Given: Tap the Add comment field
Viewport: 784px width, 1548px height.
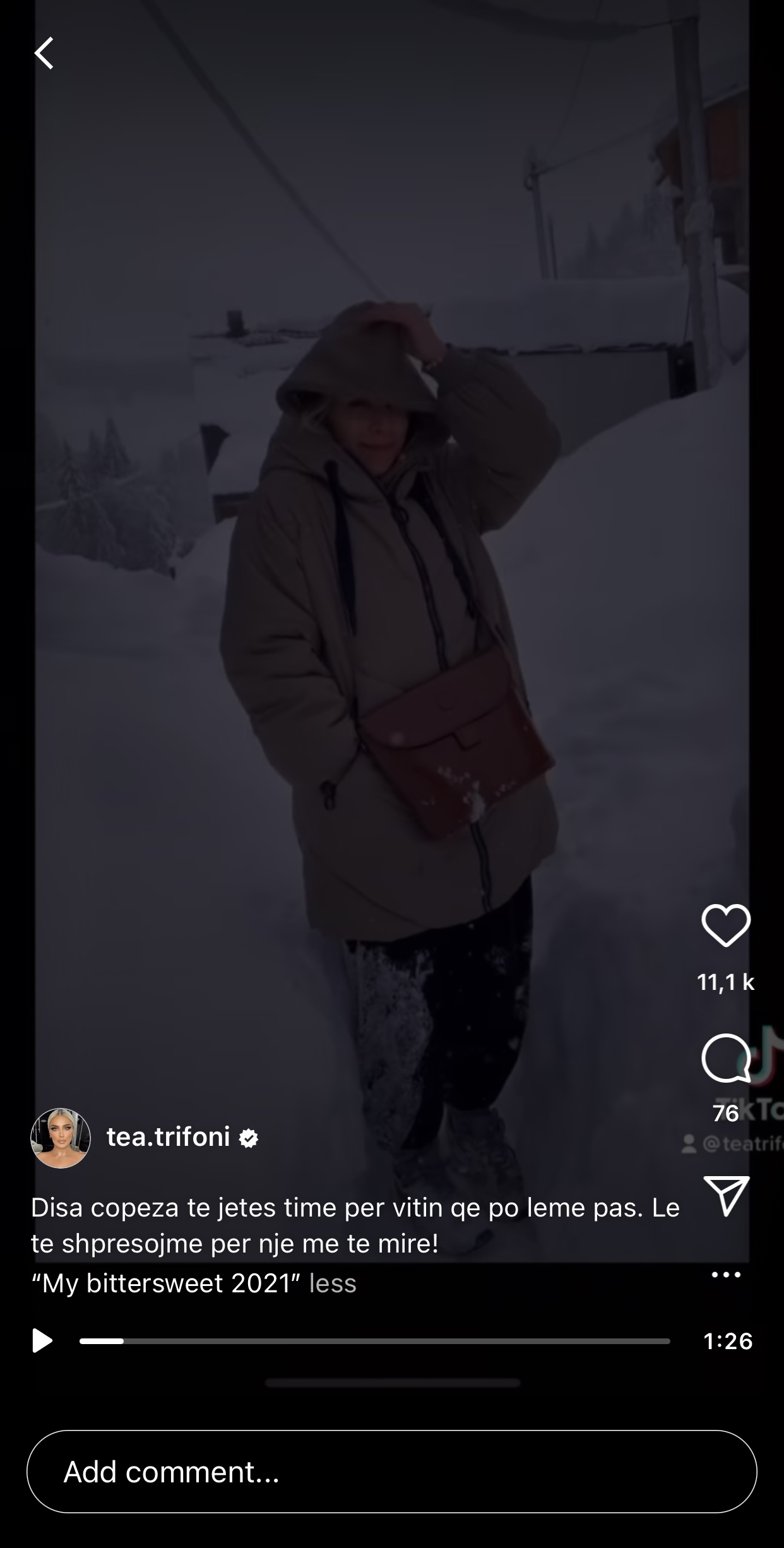Looking at the screenshot, I should pos(391,1472).
